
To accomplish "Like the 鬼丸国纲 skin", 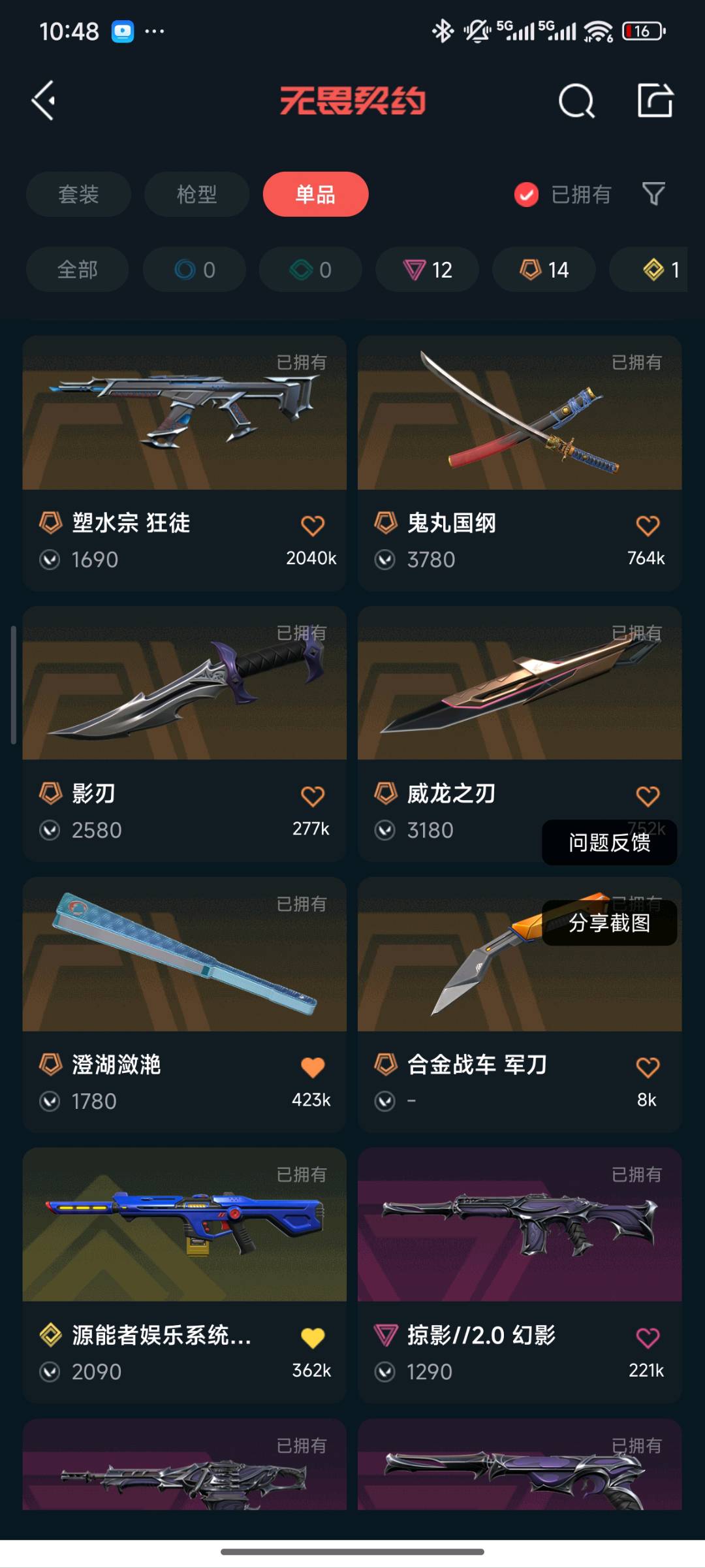I will [648, 525].
